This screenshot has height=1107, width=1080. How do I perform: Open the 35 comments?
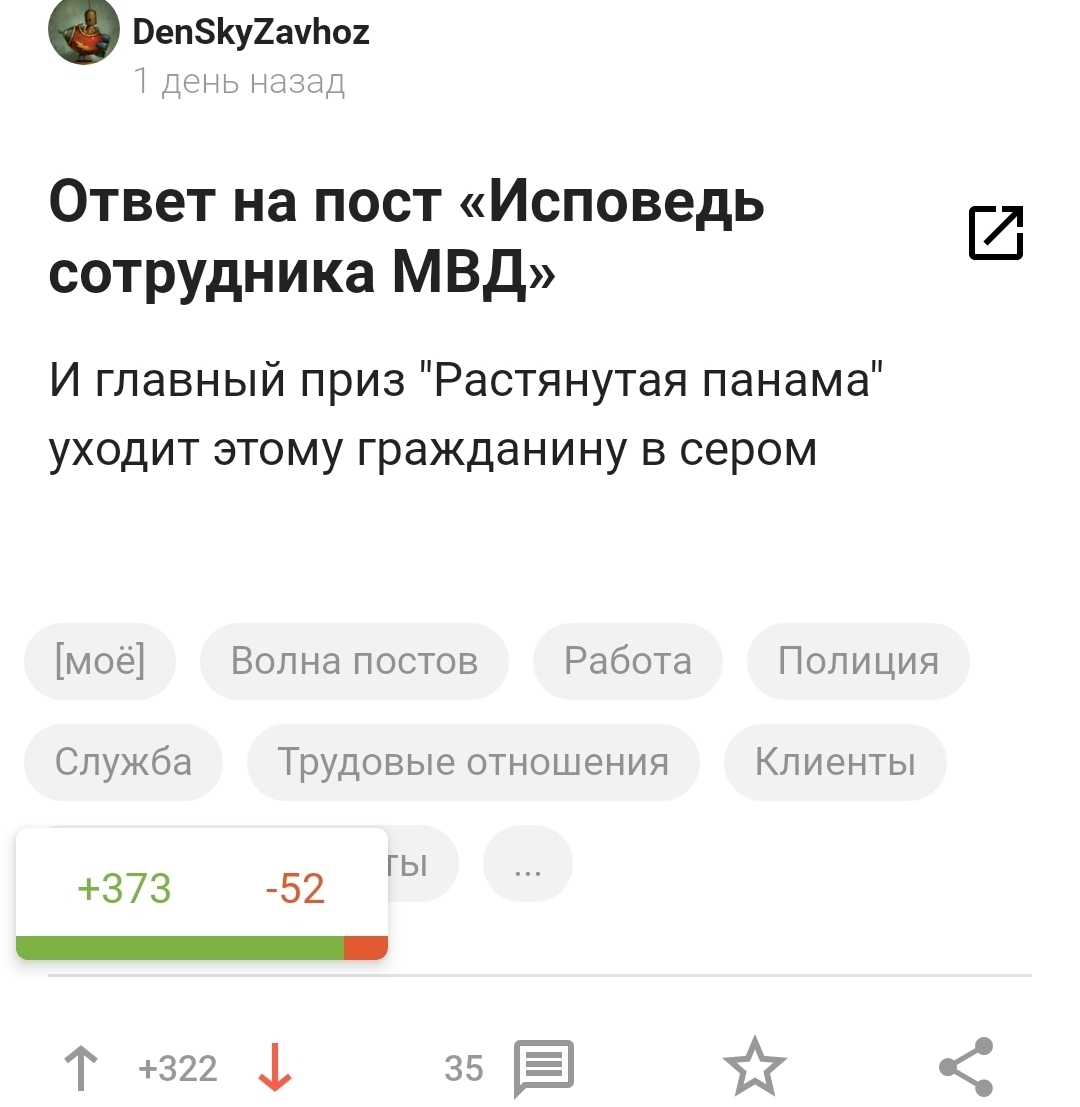(543, 1068)
